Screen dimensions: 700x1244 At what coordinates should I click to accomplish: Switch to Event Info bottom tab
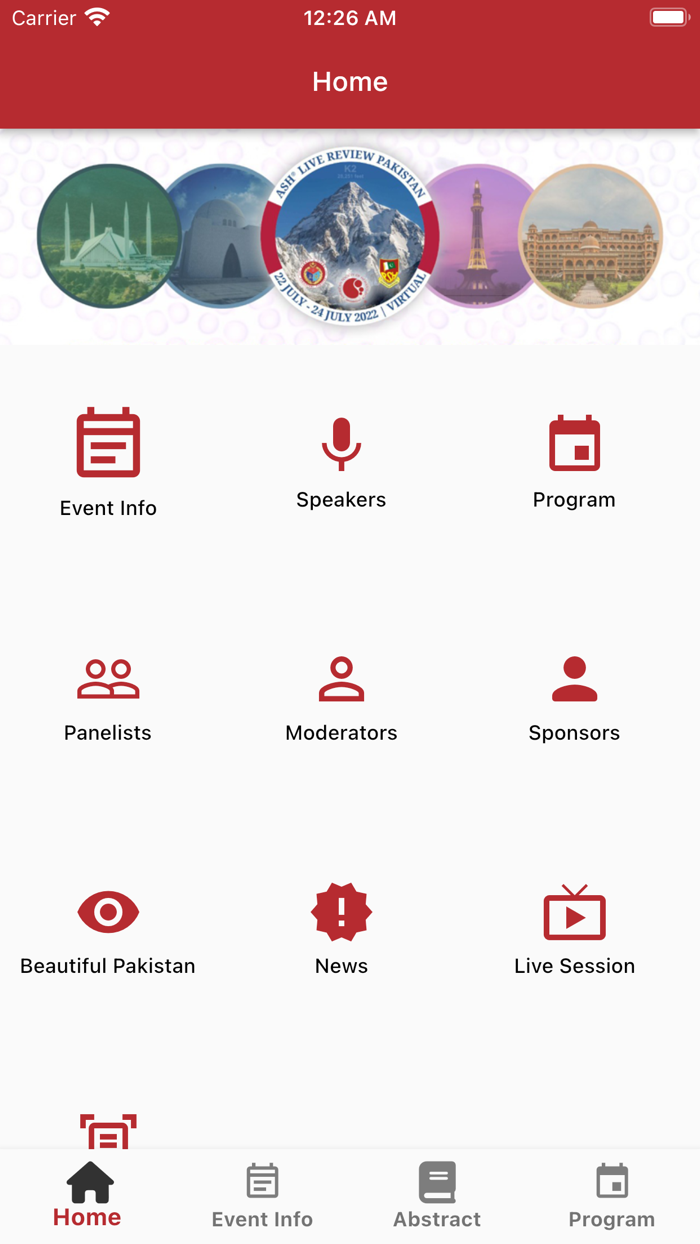click(262, 1195)
